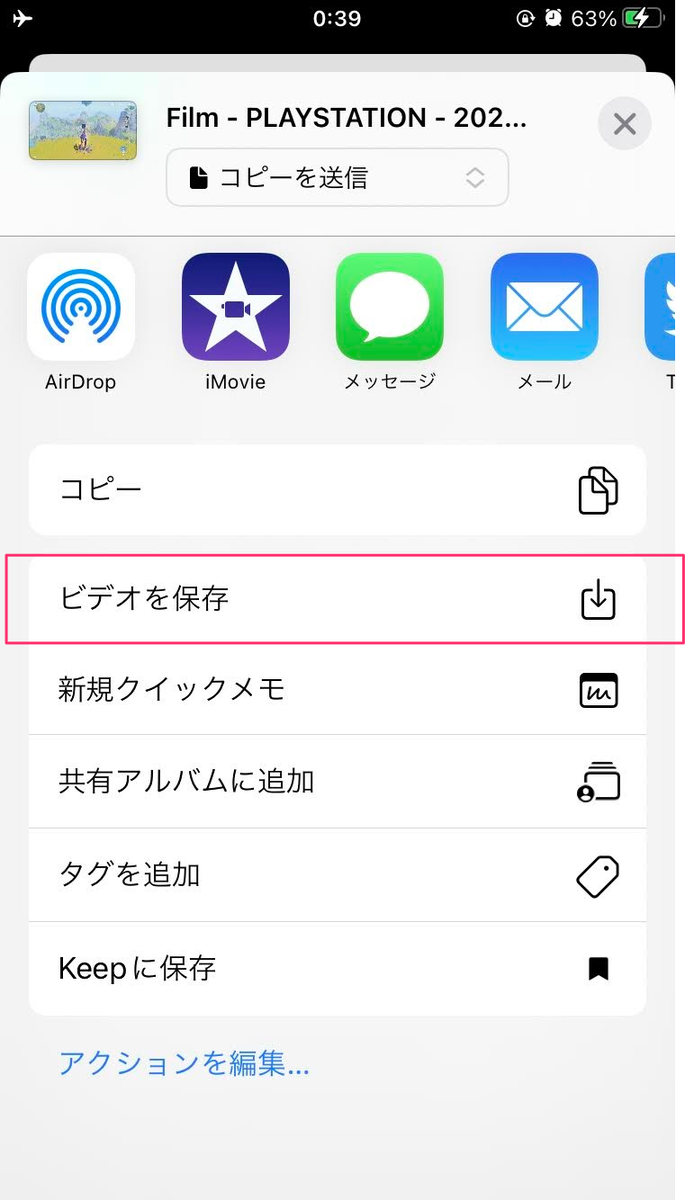Screen dimensions: 685x1200
Task: Open the コピーを送信 dropdown
Action: point(337,178)
